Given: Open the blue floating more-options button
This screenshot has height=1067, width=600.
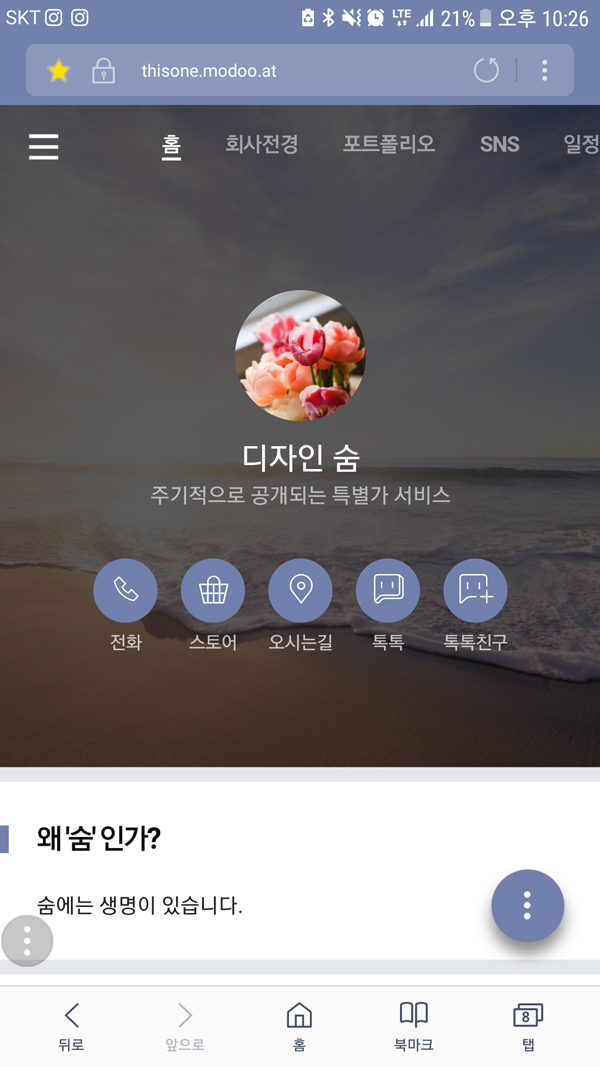Looking at the screenshot, I should pos(527,906).
